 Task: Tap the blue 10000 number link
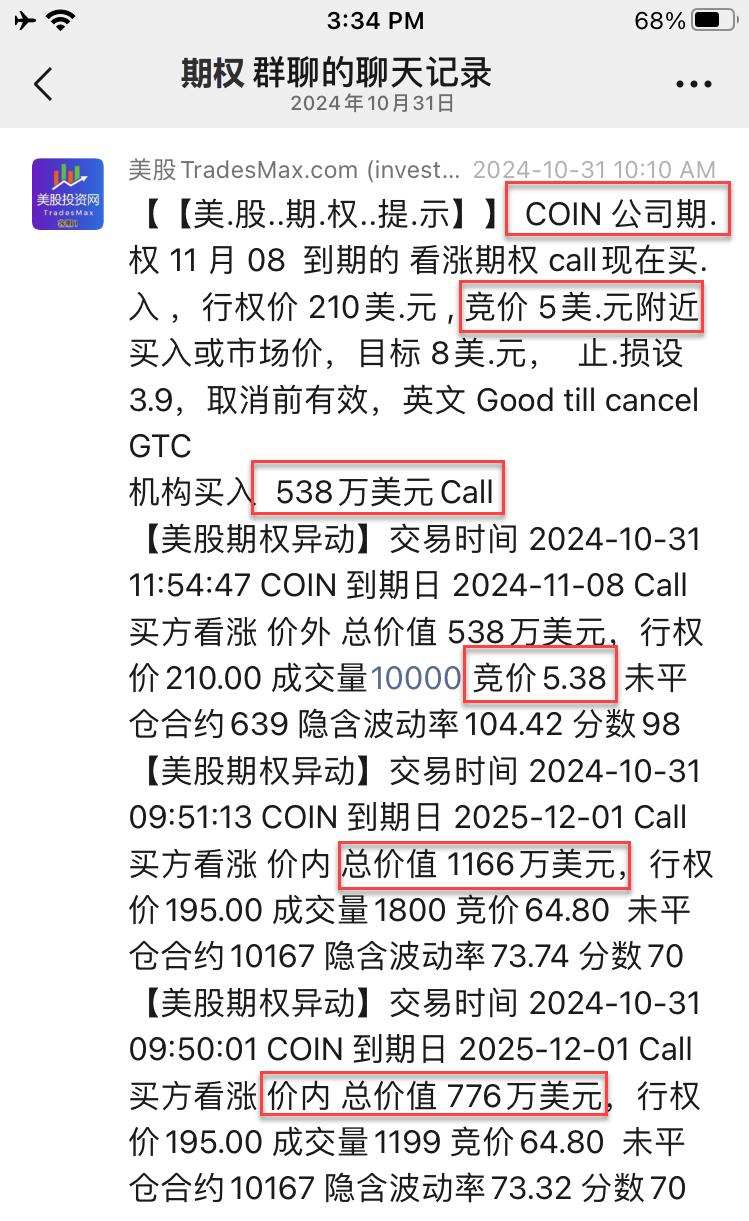416,679
